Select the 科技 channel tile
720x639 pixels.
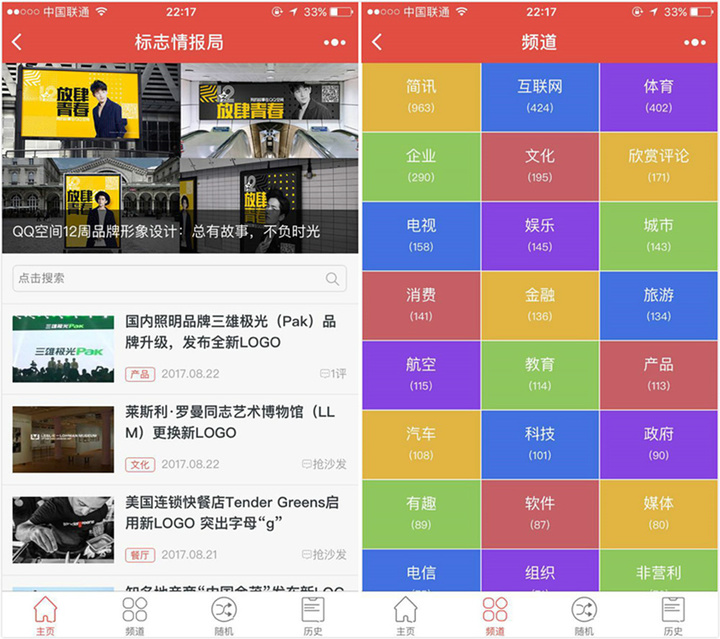point(540,444)
